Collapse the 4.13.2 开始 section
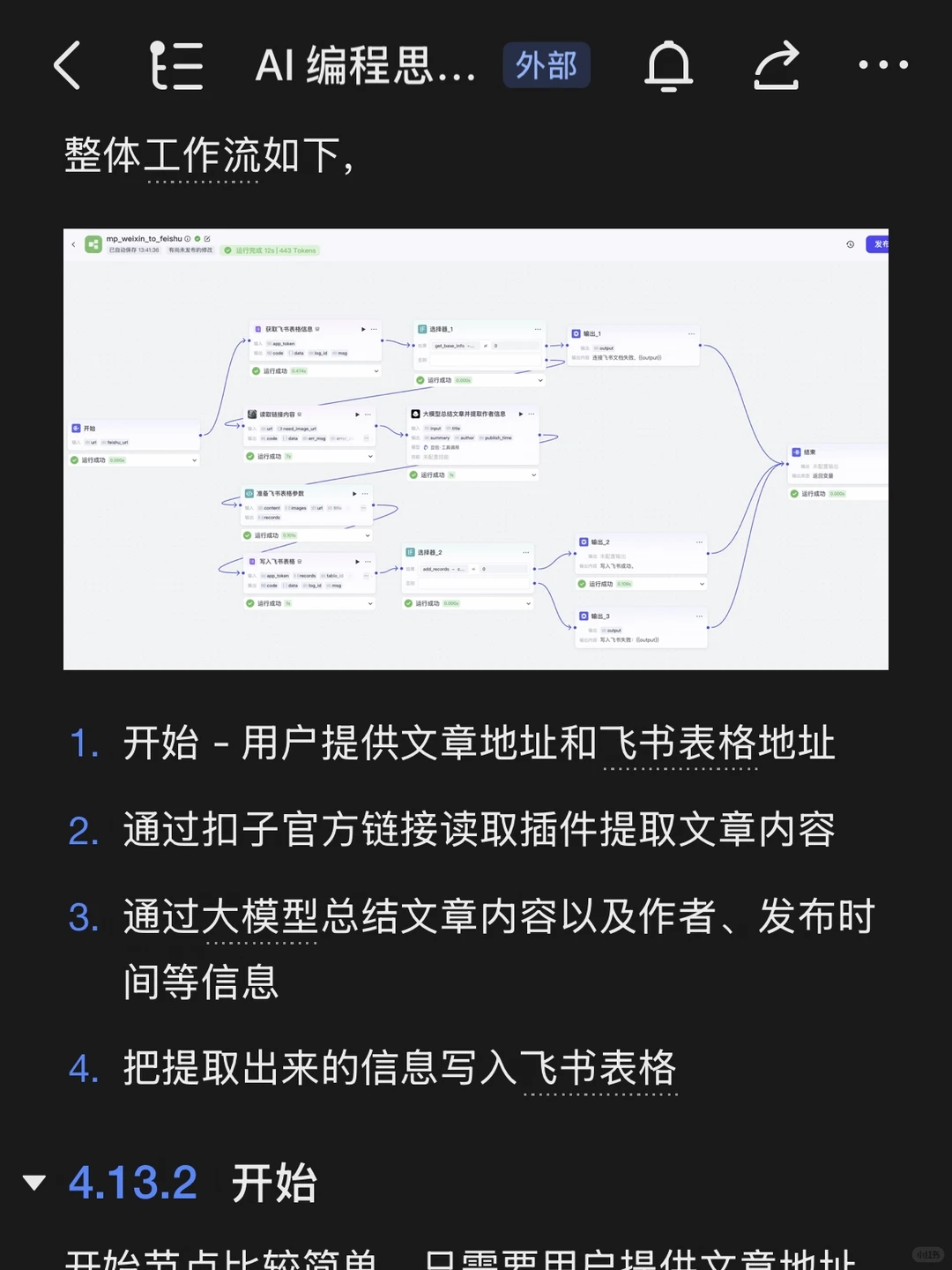 pyautogui.click(x=34, y=1183)
